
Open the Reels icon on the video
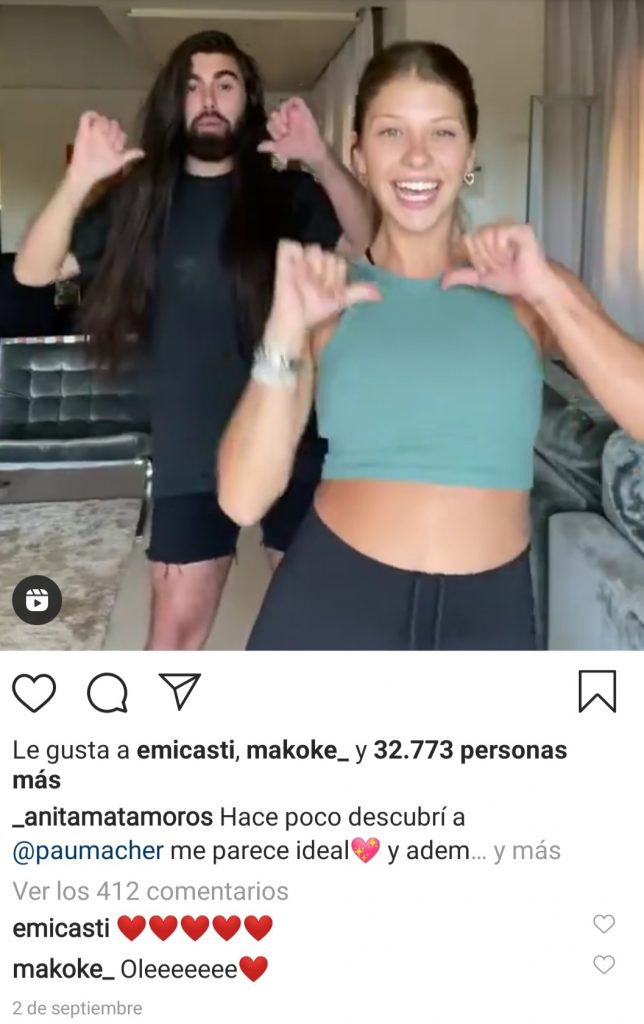tap(37, 600)
